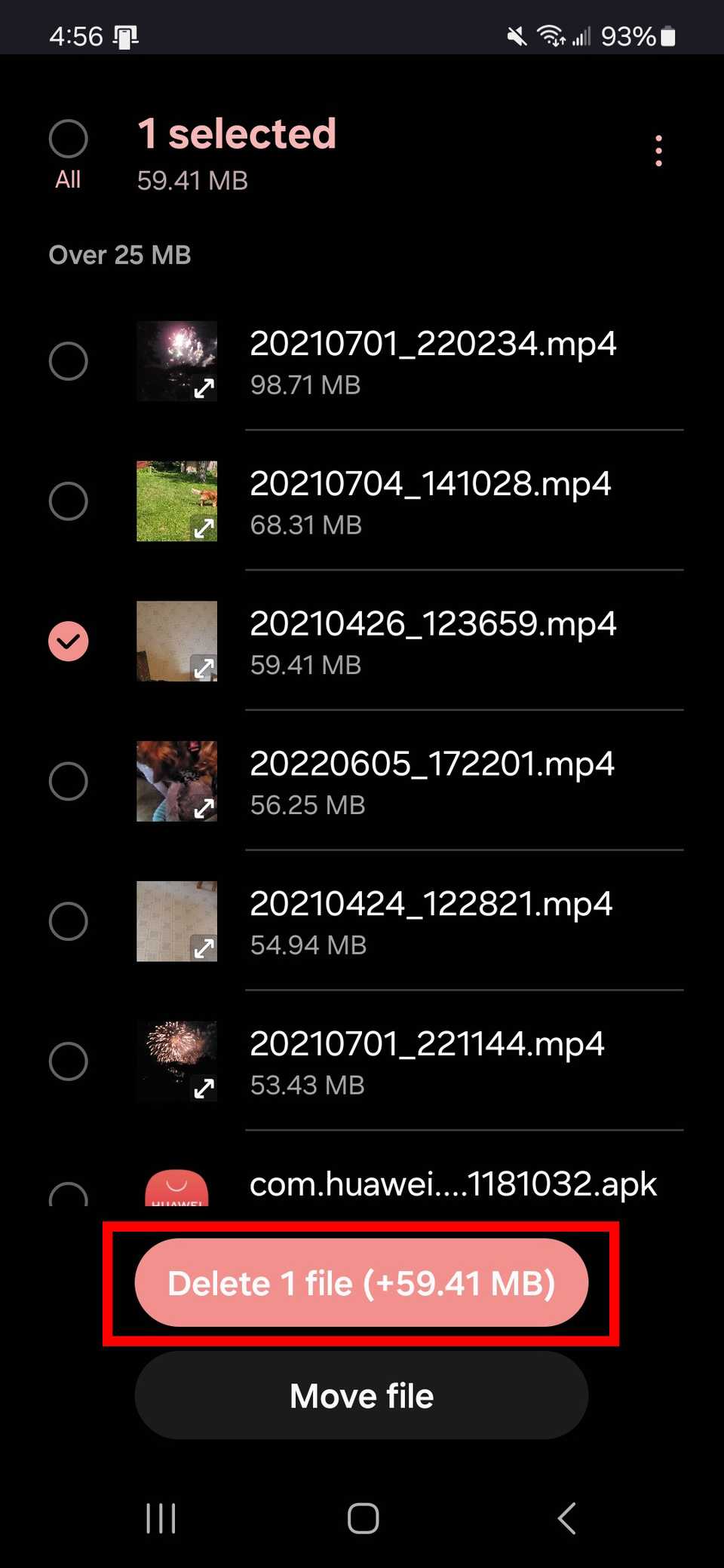This screenshot has width=724, height=1568.
Task: Open the three-dot overflow menu
Action: tap(658, 150)
